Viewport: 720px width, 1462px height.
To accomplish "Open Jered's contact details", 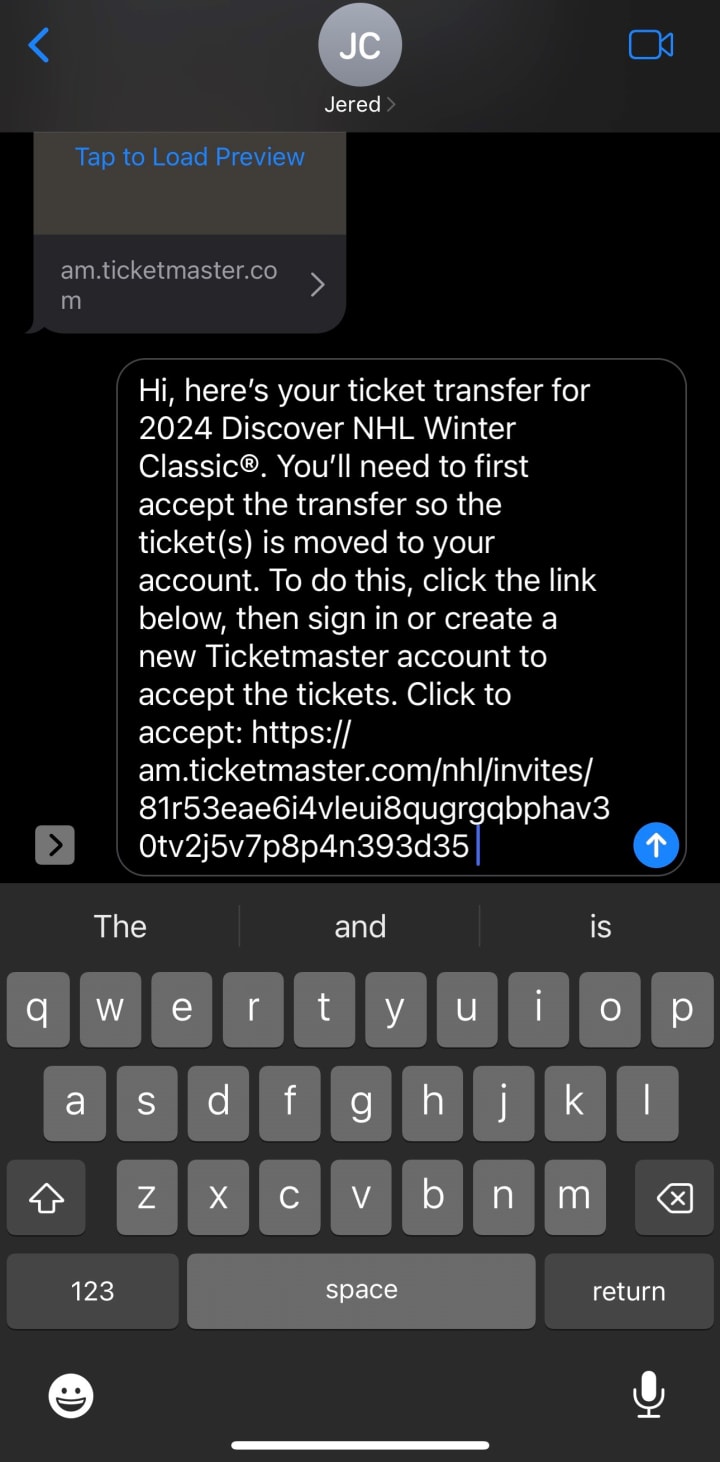I will point(359,61).
